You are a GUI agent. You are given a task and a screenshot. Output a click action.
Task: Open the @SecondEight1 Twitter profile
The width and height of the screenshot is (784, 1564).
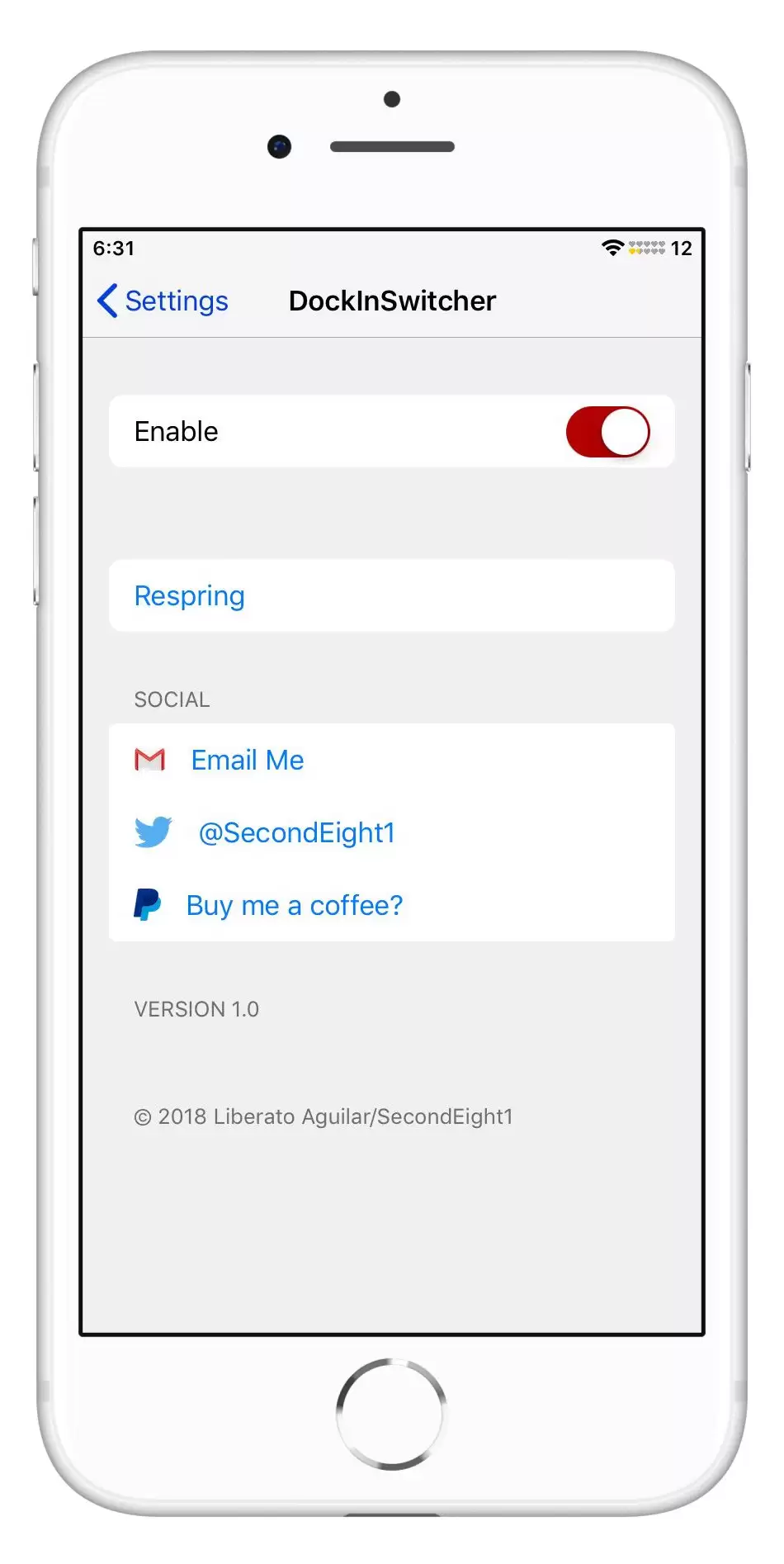(391, 832)
